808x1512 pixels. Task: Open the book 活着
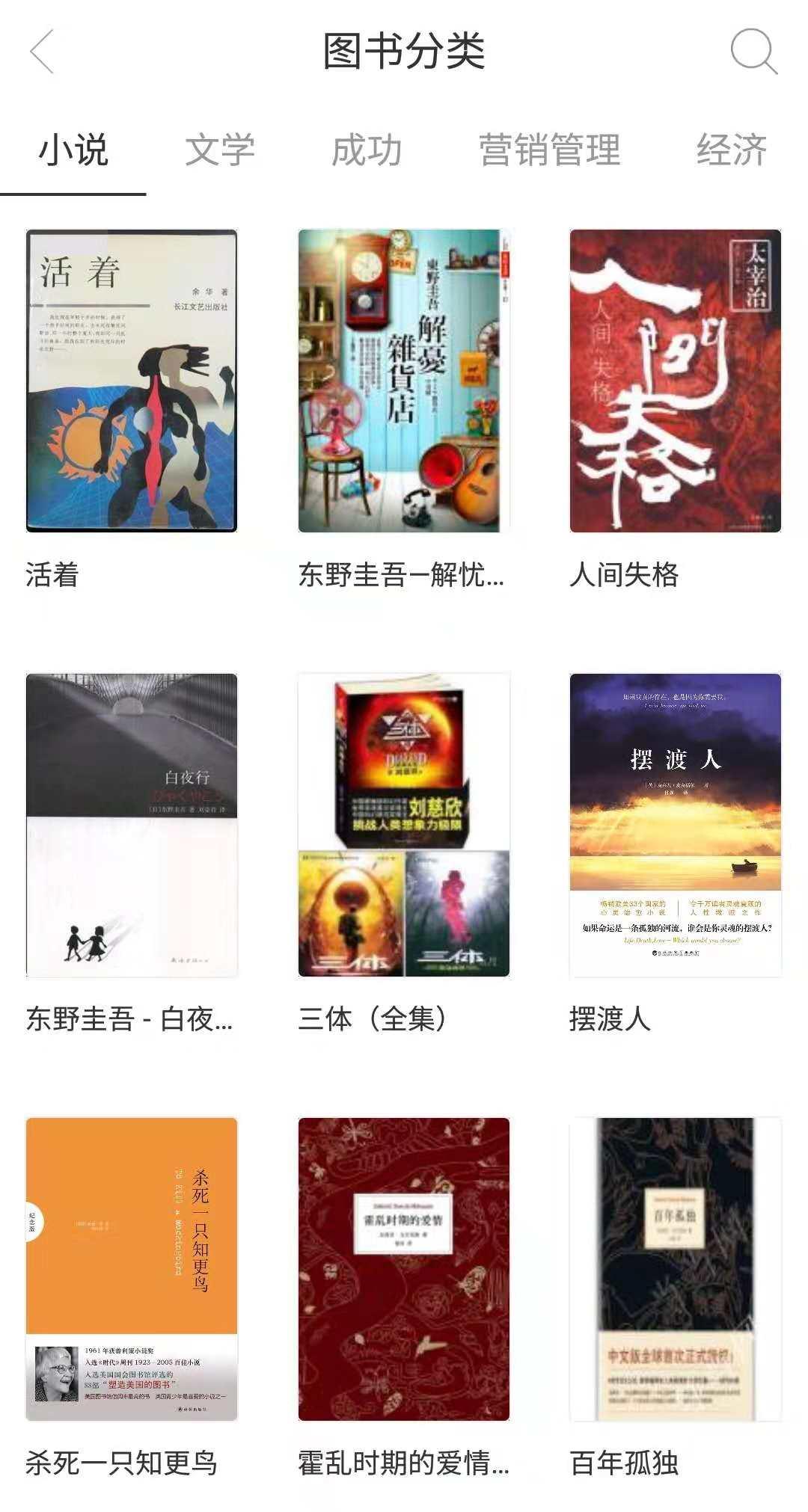click(x=132, y=381)
